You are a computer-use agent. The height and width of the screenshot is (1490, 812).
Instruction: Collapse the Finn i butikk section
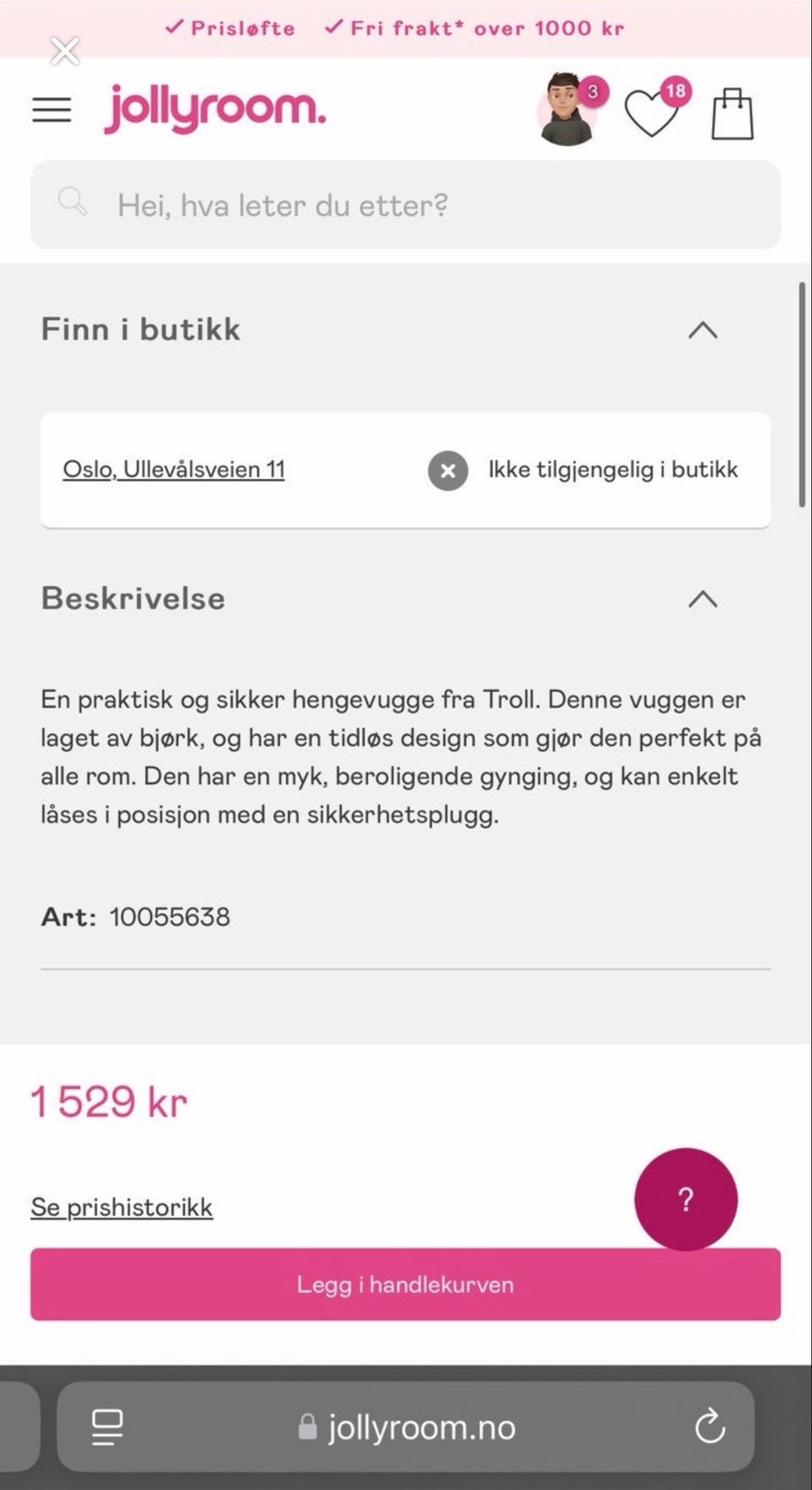701,332
